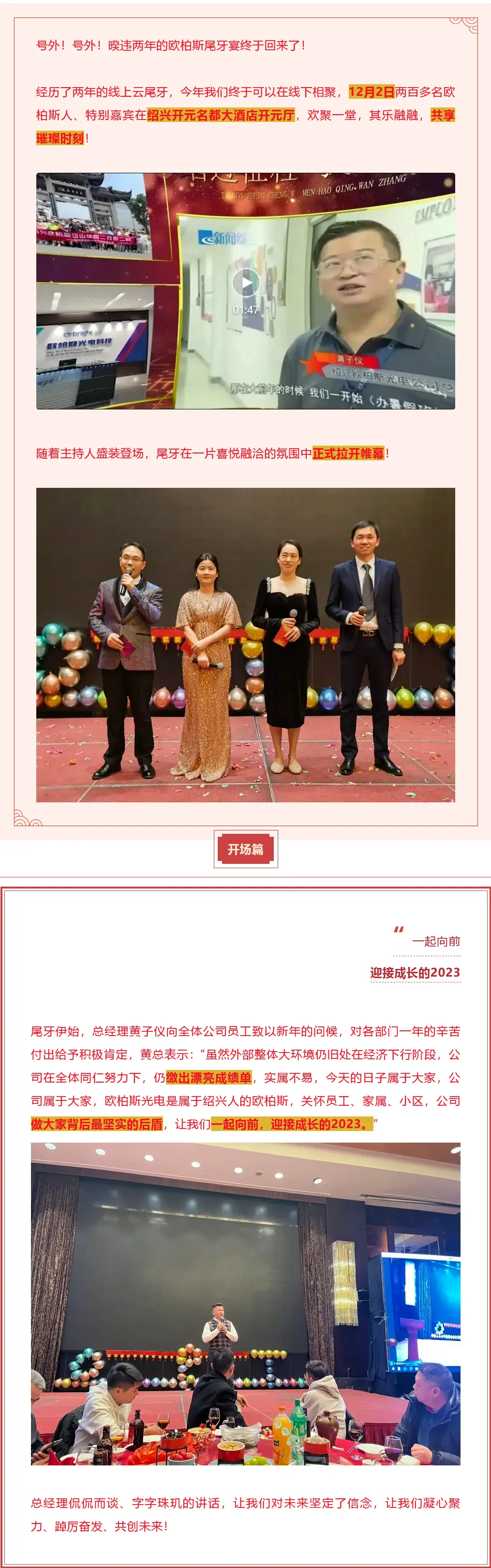Play the 01:47 annual party video

(245, 283)
